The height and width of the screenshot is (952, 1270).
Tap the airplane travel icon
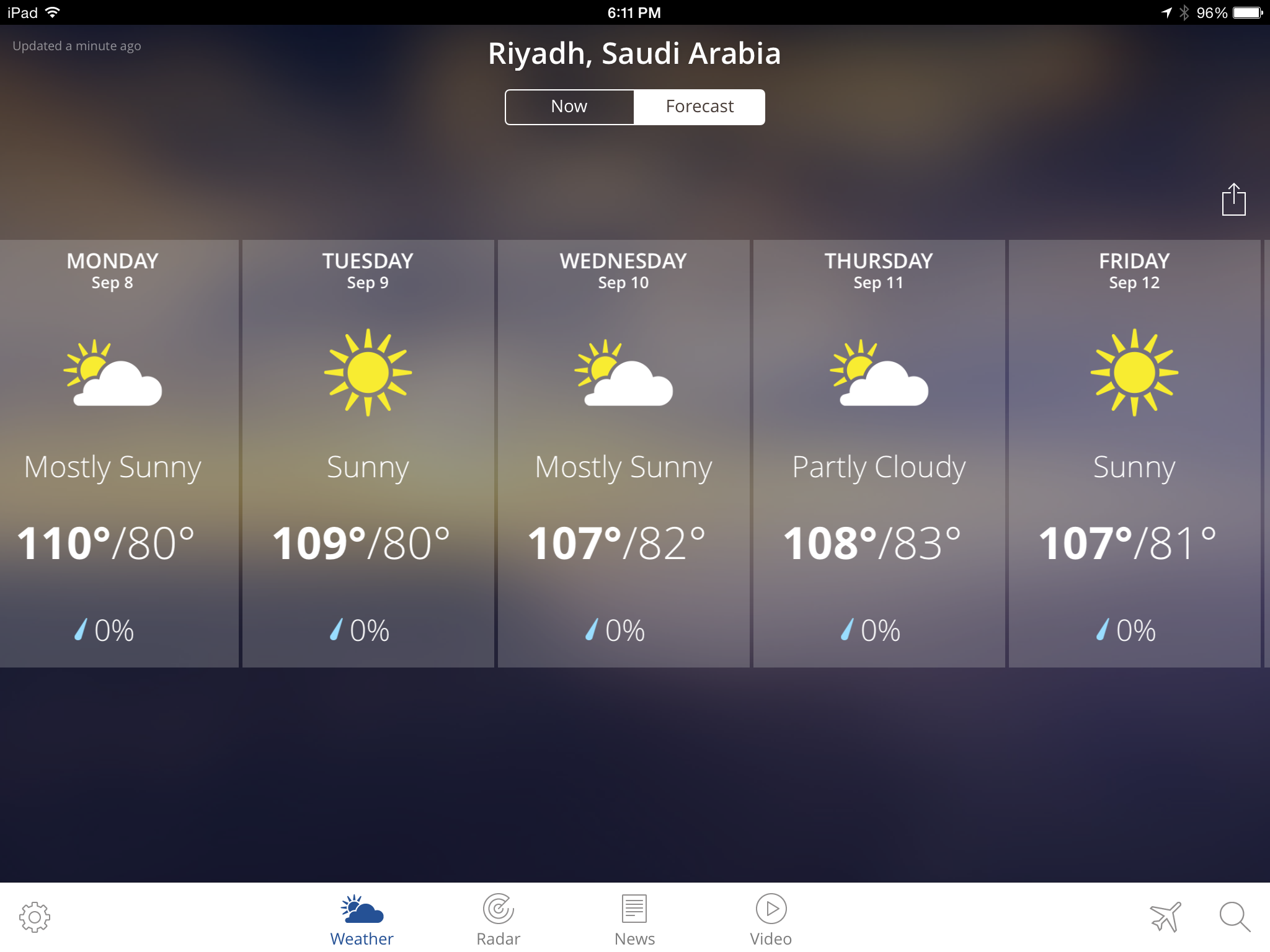pyautogui.click(x=1165, y=916)
